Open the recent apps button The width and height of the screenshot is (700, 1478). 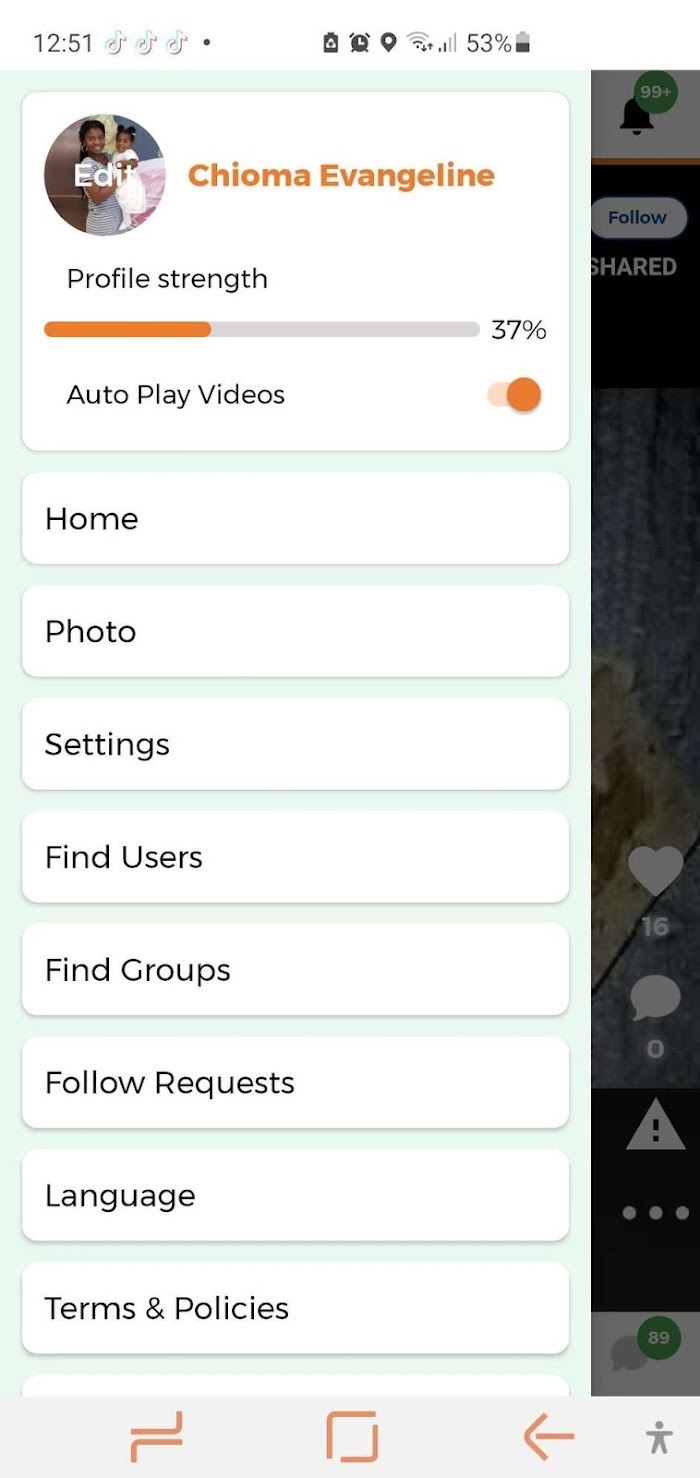point(156,1437)
